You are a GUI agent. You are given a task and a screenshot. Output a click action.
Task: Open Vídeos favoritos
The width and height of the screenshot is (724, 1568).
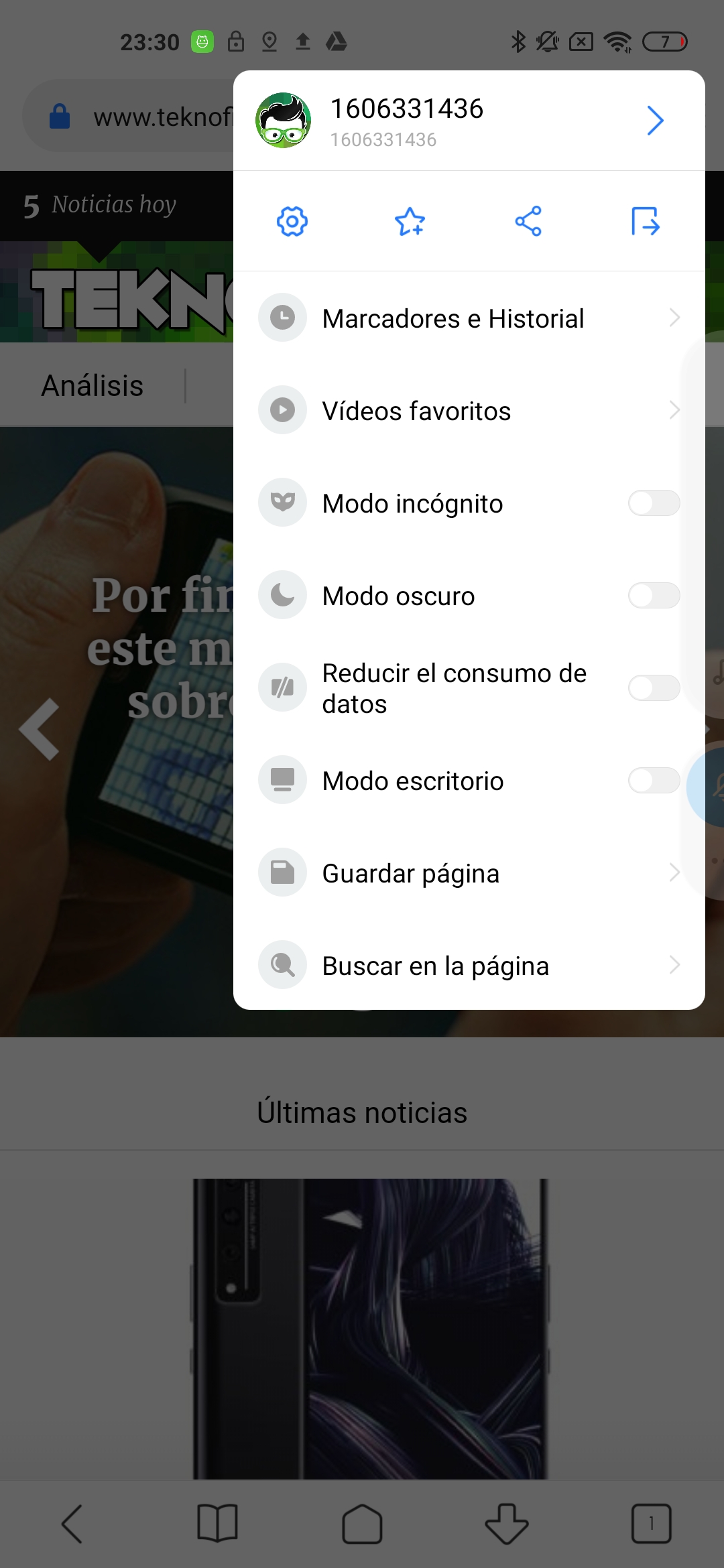pos(469,410)
